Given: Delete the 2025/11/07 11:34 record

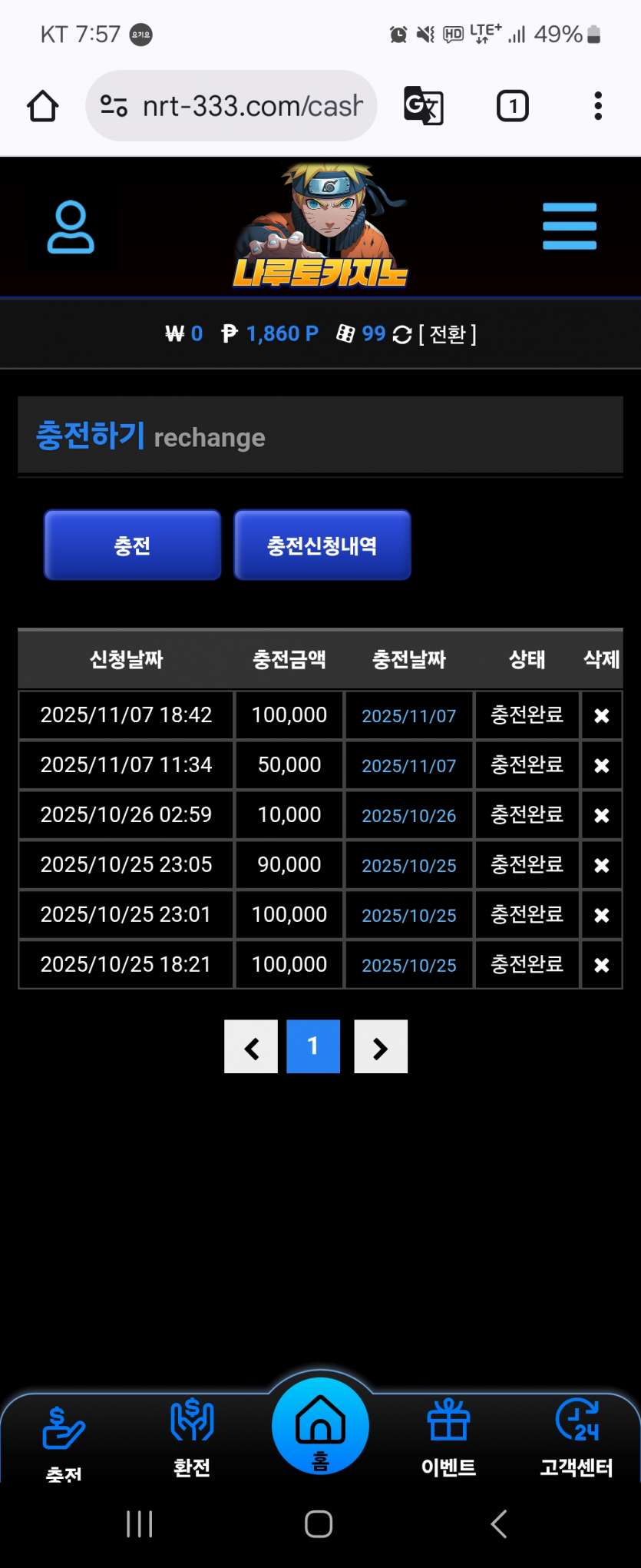Looking at the screenshot, I should pos(602,766).
